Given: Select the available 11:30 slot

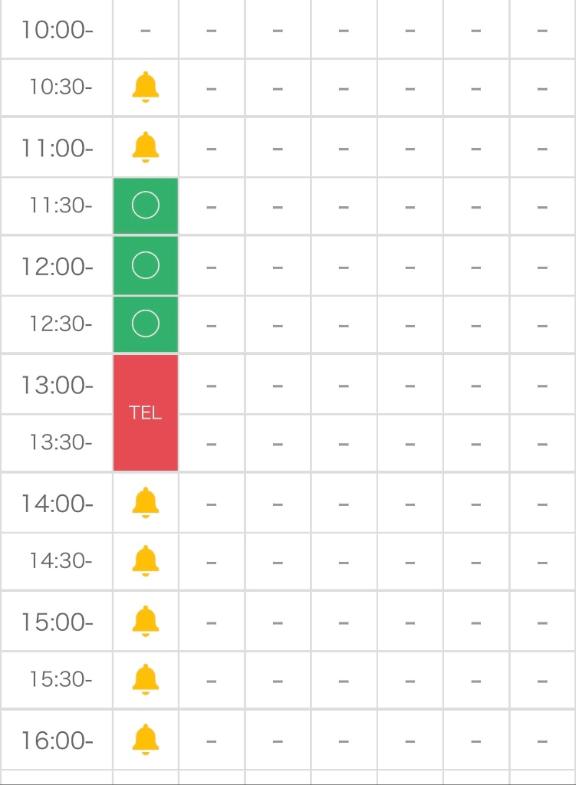Looking at the screenshot, I should 146,206.
